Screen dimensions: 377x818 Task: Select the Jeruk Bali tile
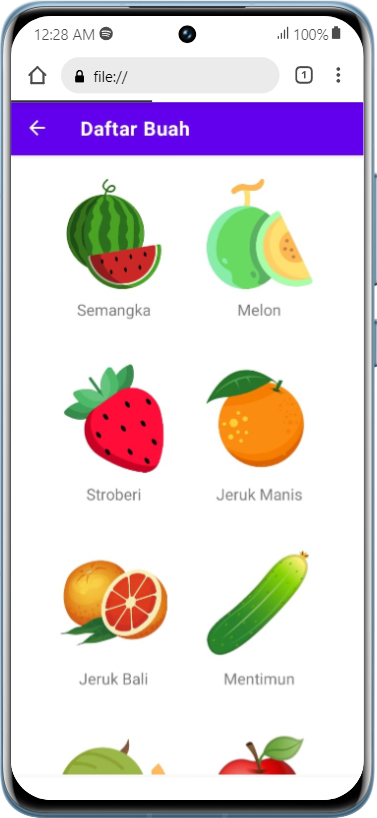(x=114, y=618)
